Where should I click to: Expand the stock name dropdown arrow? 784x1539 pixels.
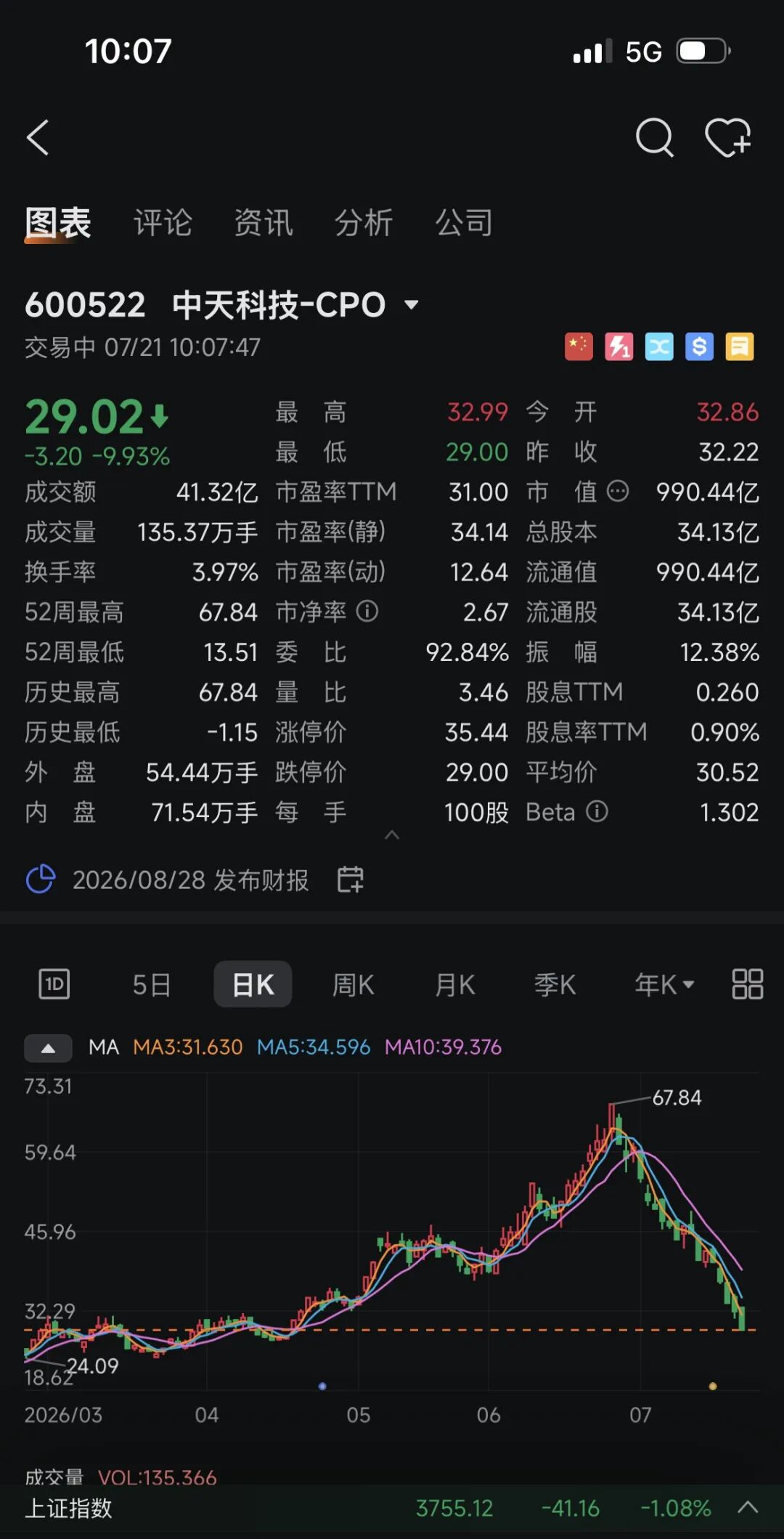click(412, 304)
